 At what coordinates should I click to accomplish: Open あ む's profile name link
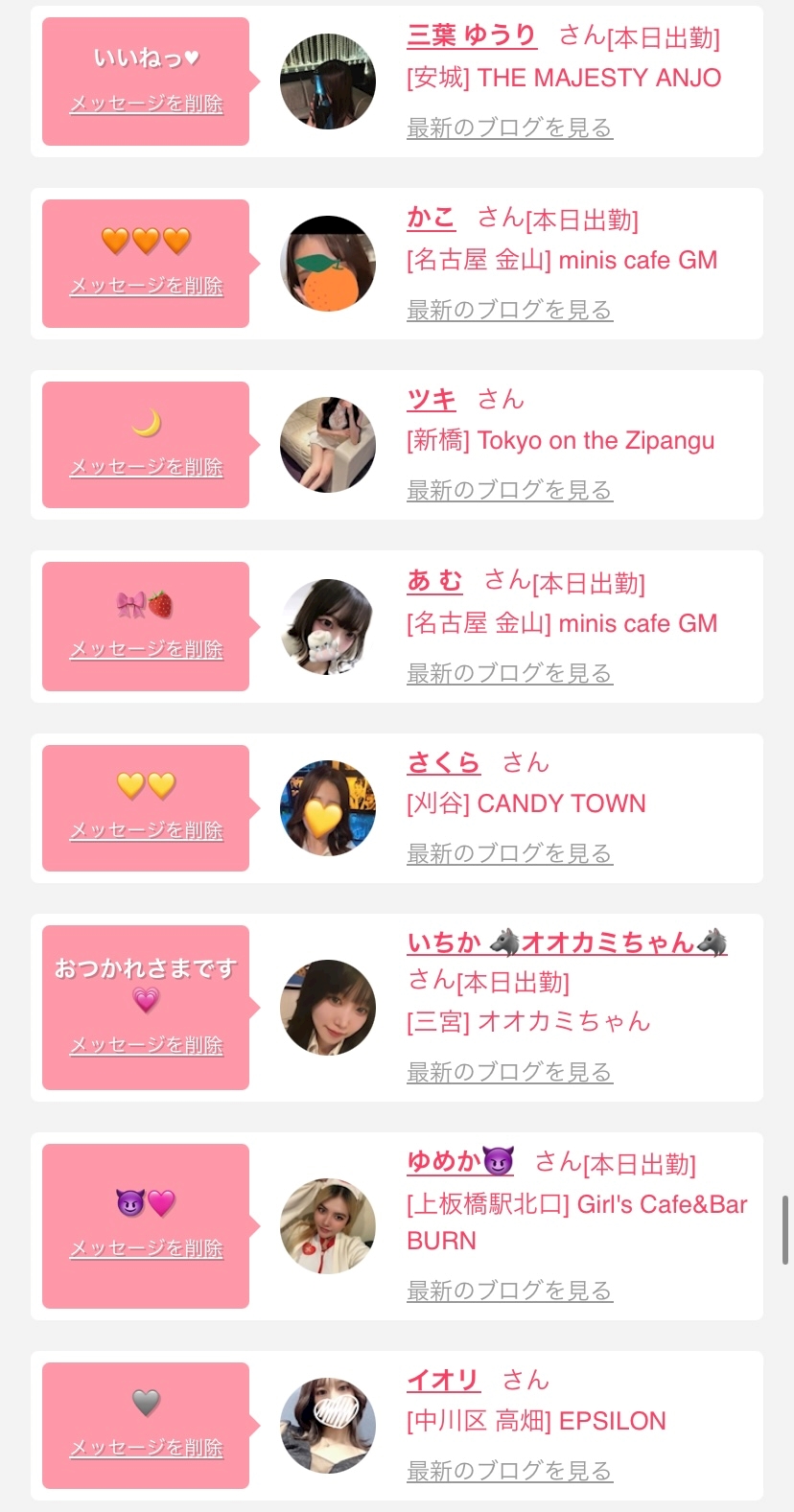(x=434, y=581)
